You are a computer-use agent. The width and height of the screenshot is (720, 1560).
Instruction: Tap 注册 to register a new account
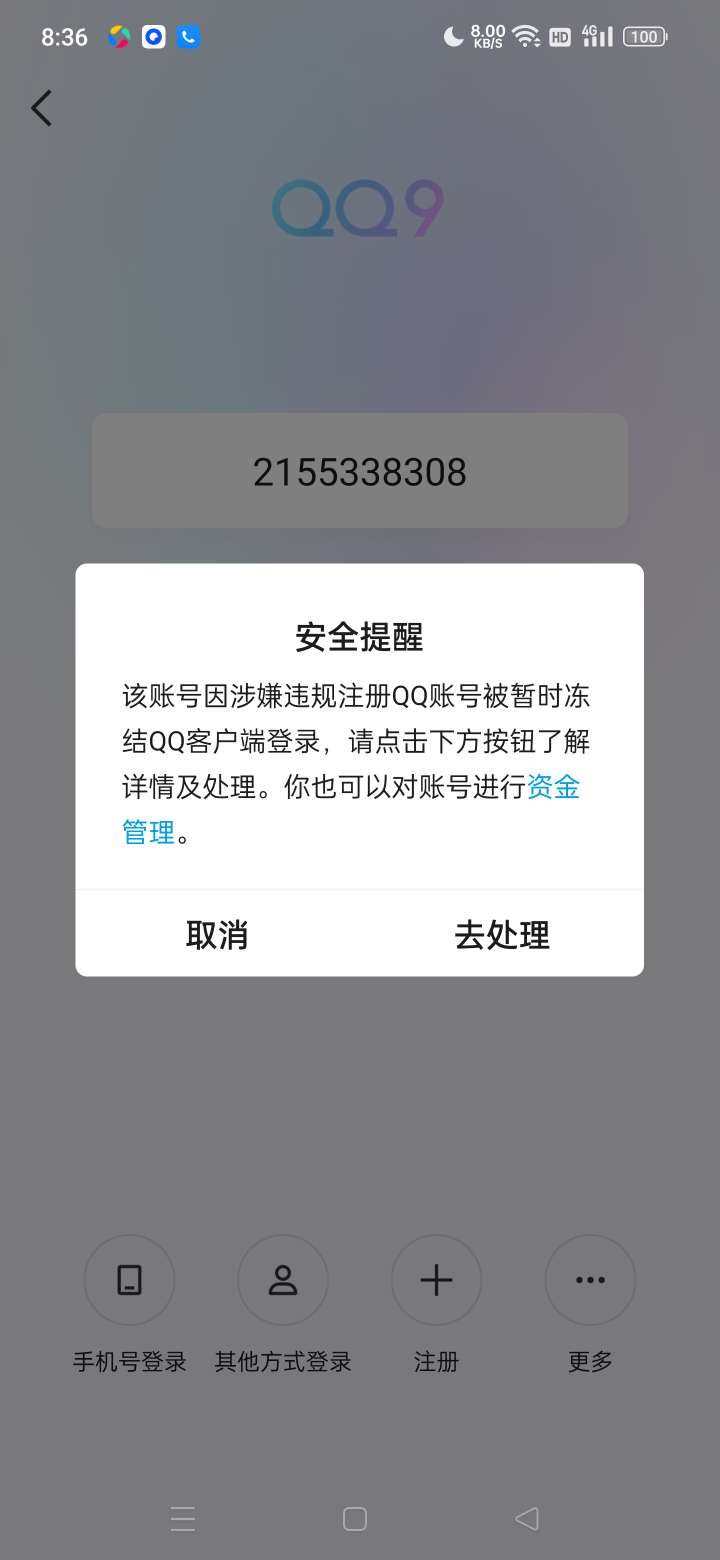click(x=436, y=1280)
